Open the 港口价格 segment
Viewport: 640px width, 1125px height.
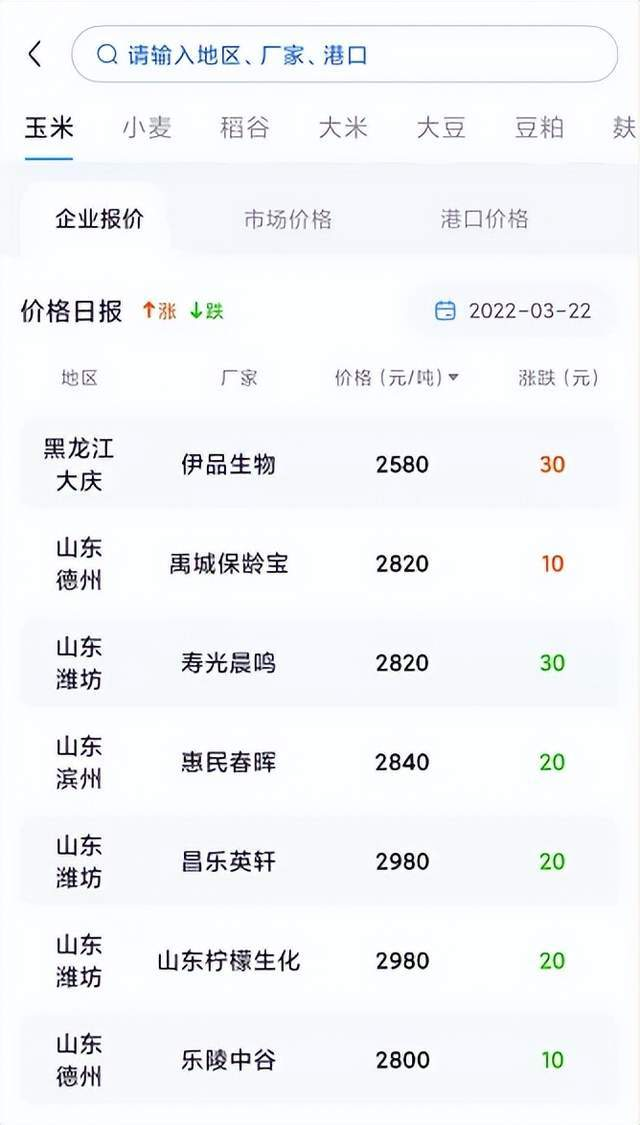pos(484,219)
